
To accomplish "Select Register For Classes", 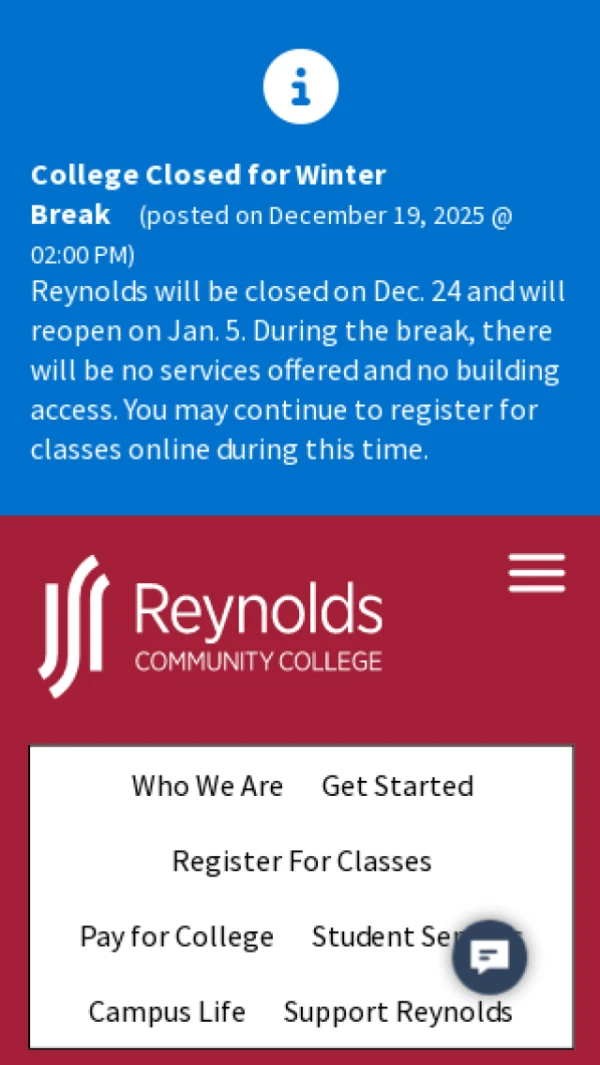I will click(x=301, y=861).
